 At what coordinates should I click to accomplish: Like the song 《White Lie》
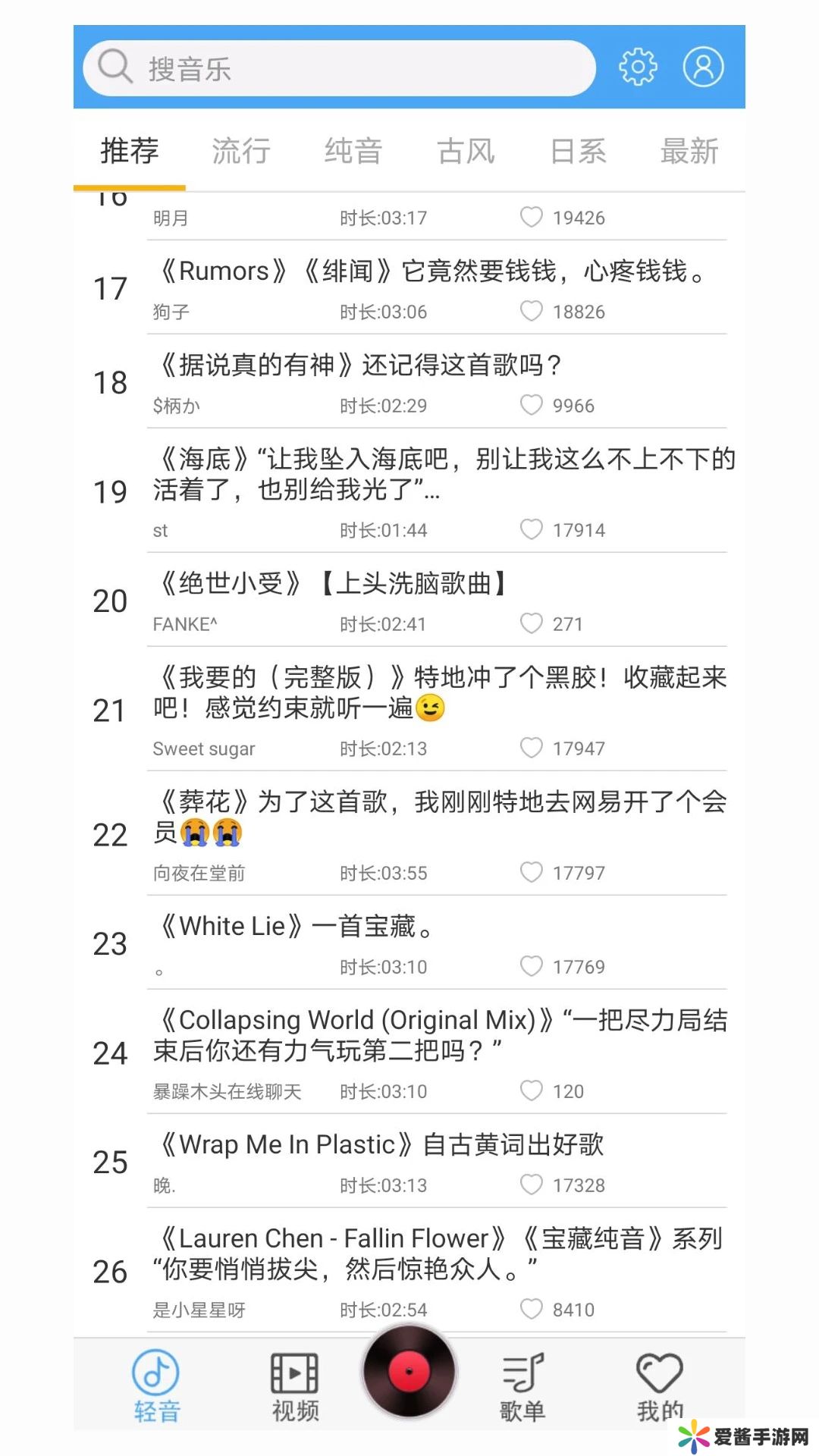[x=532, y=966]
